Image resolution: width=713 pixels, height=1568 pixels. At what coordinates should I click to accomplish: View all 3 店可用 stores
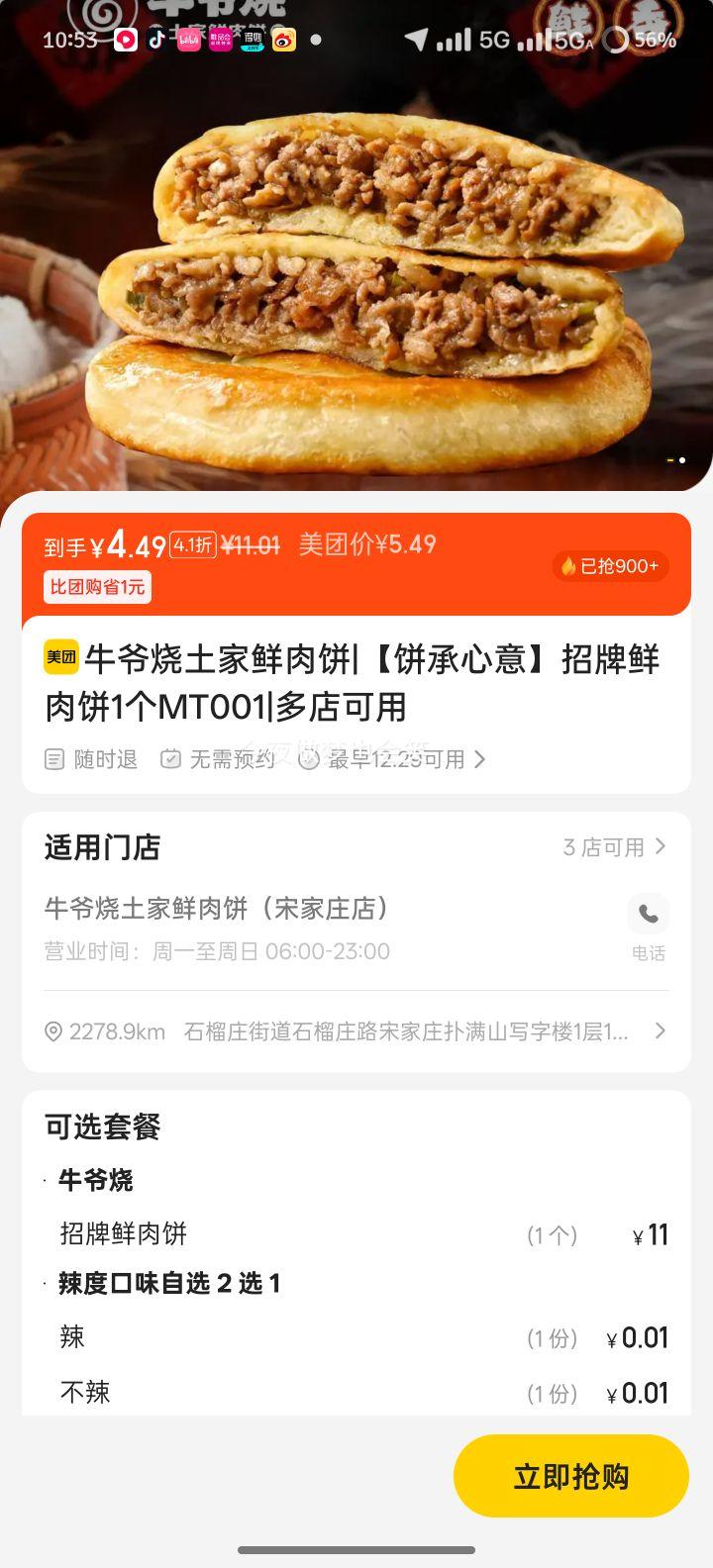pyautogui.click(x=614, y=847)
